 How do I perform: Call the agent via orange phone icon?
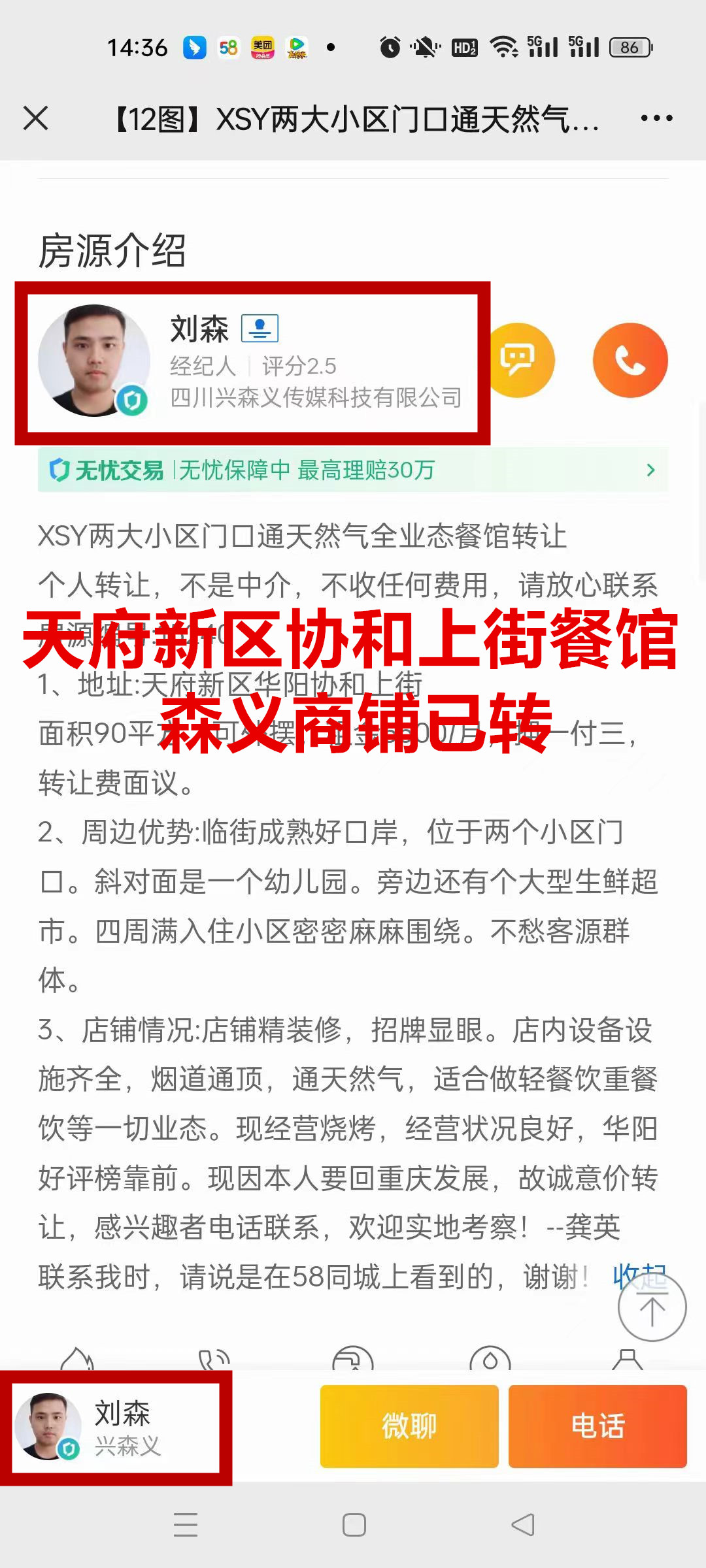(630, 360)
